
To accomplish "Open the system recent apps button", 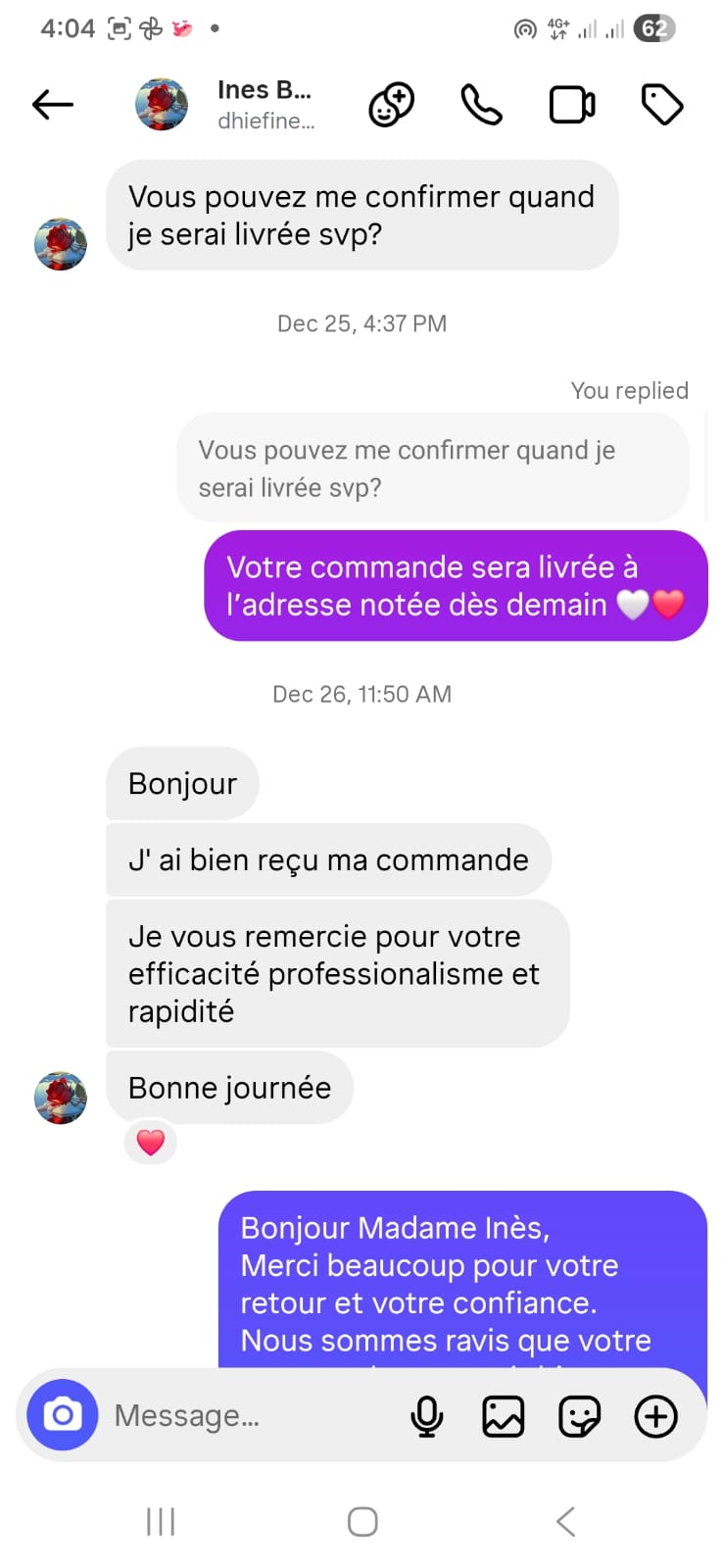I will point(161,1521).
